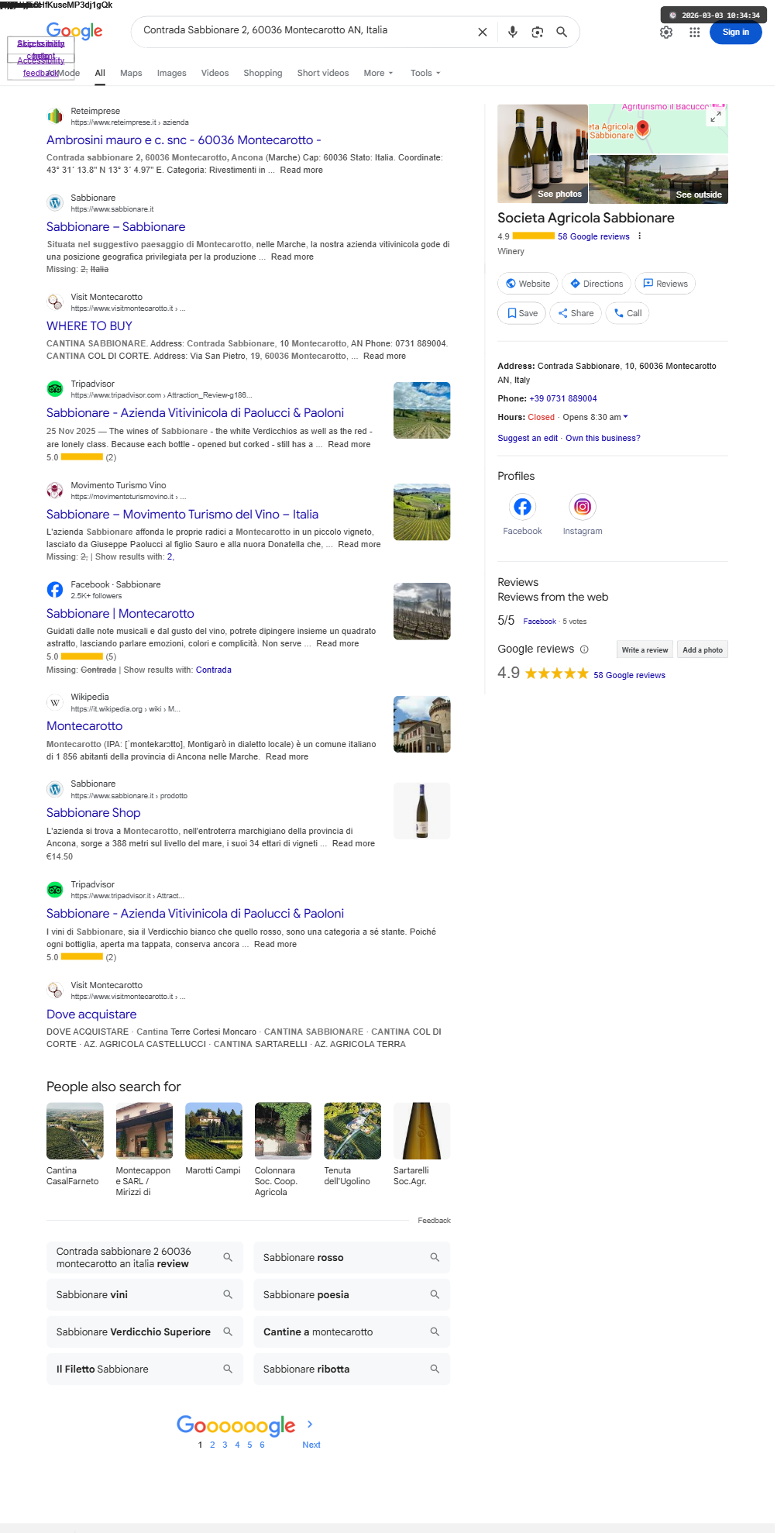
Task: Tap Directions for Societa Agricola Sabbionare
Action: [x=597, y=284]
